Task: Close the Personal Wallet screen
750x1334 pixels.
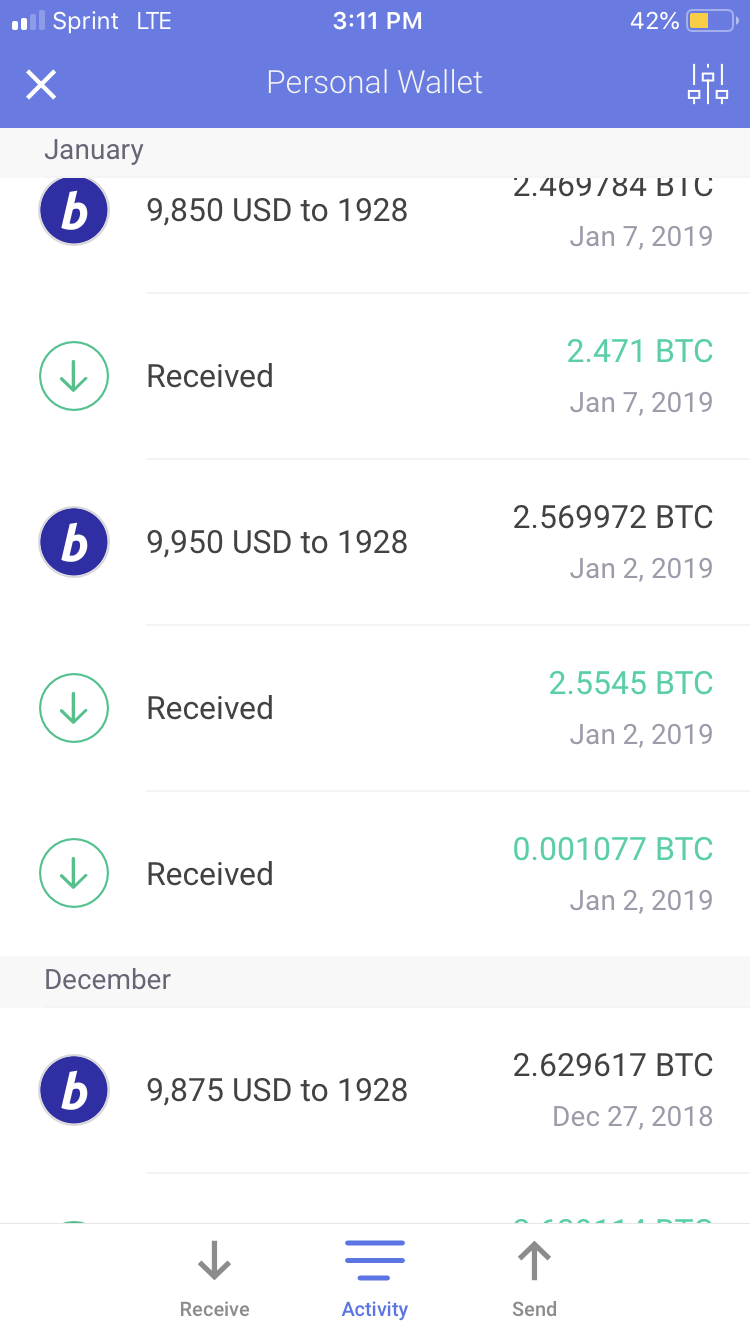Action: click(x=41, y=84)
